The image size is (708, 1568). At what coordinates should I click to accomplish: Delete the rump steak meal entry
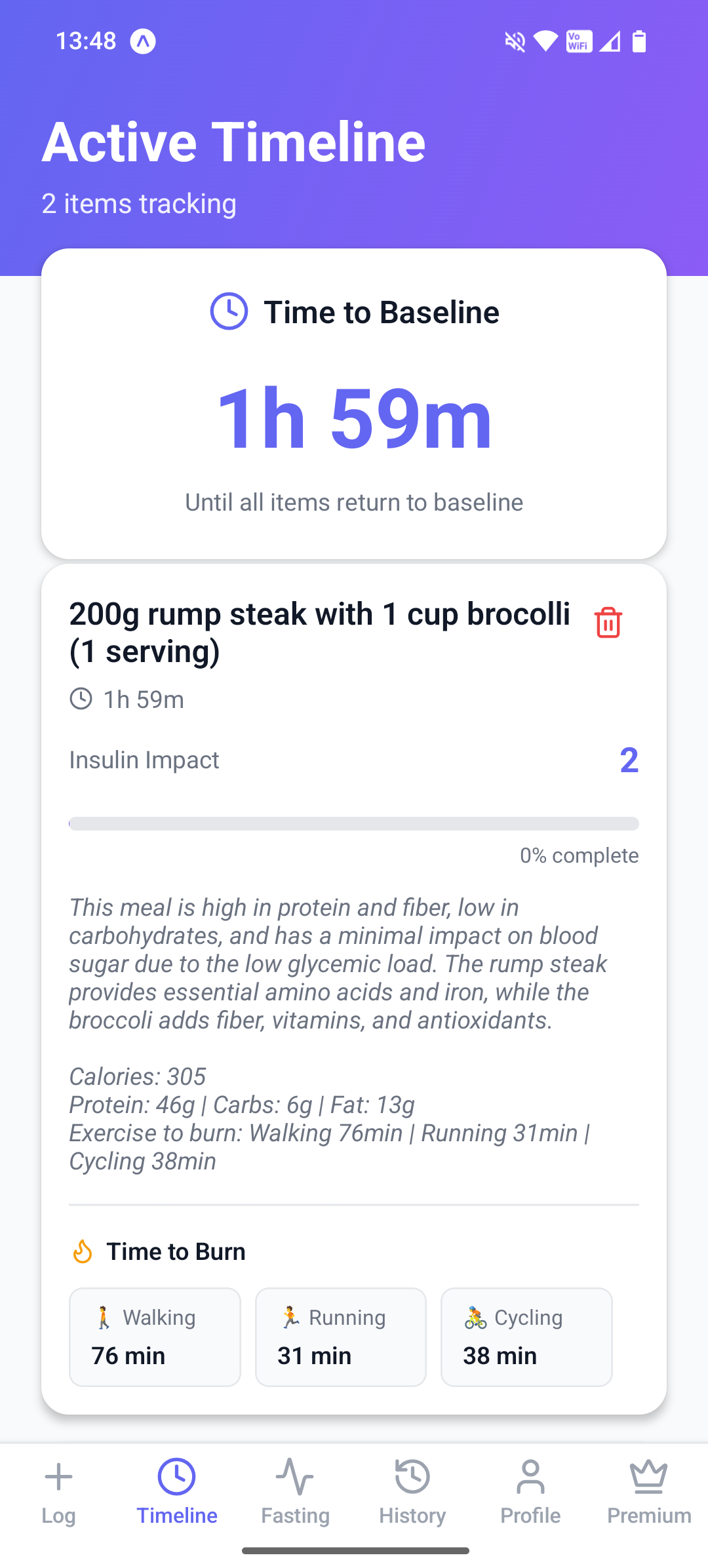[x=608, y=622]
